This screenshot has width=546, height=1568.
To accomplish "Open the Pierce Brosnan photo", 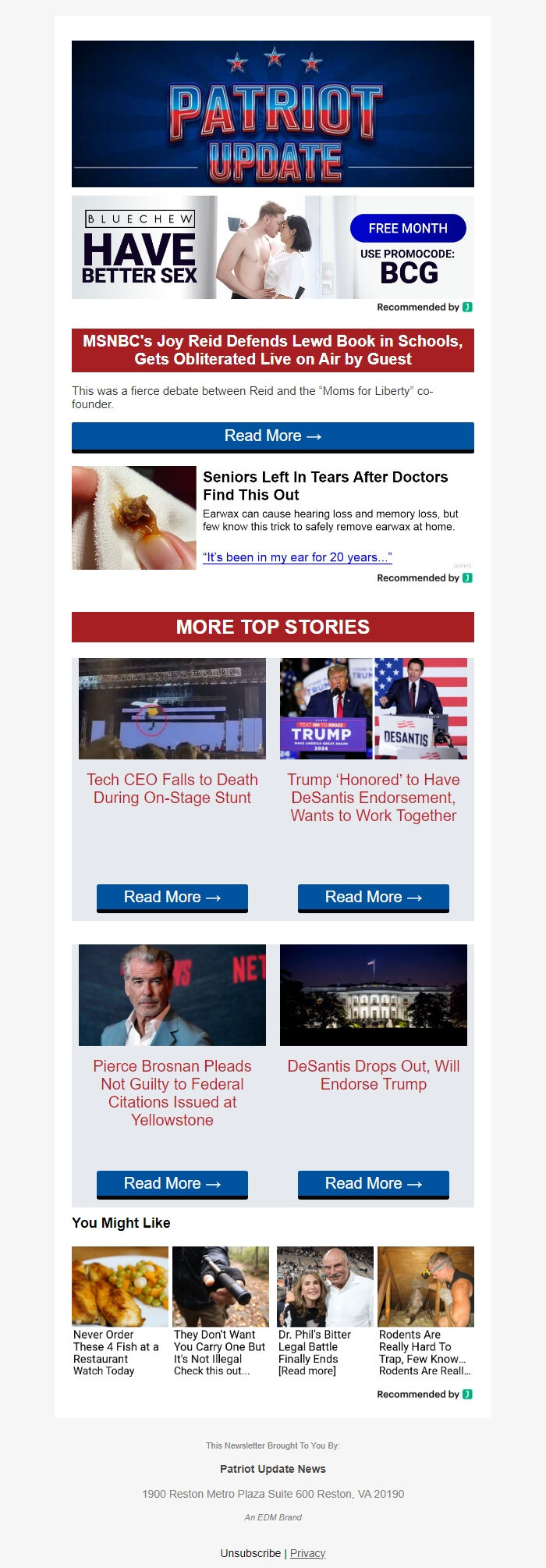I will tap(172, 995).
